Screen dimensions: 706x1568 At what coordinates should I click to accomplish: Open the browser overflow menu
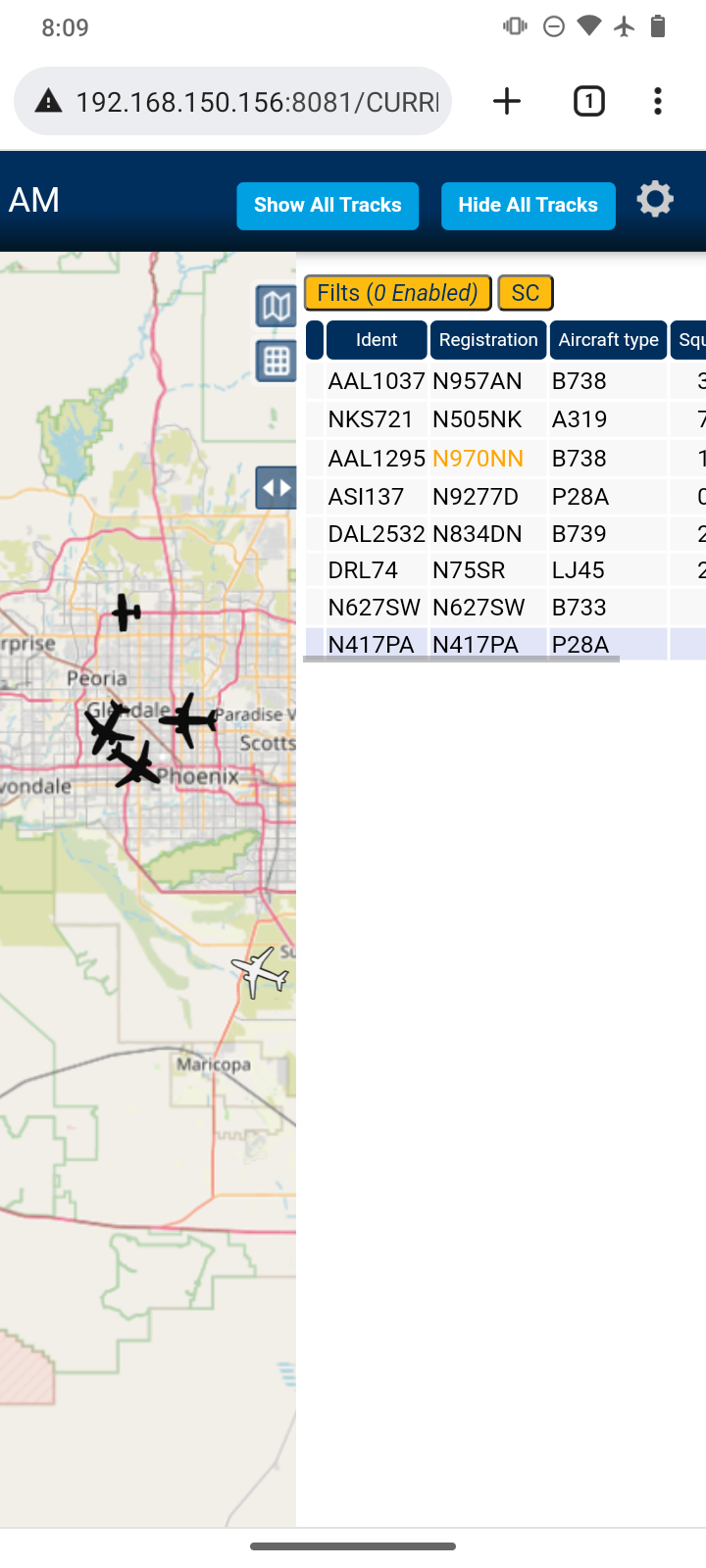pyautogui.click(x=658, y=101)
